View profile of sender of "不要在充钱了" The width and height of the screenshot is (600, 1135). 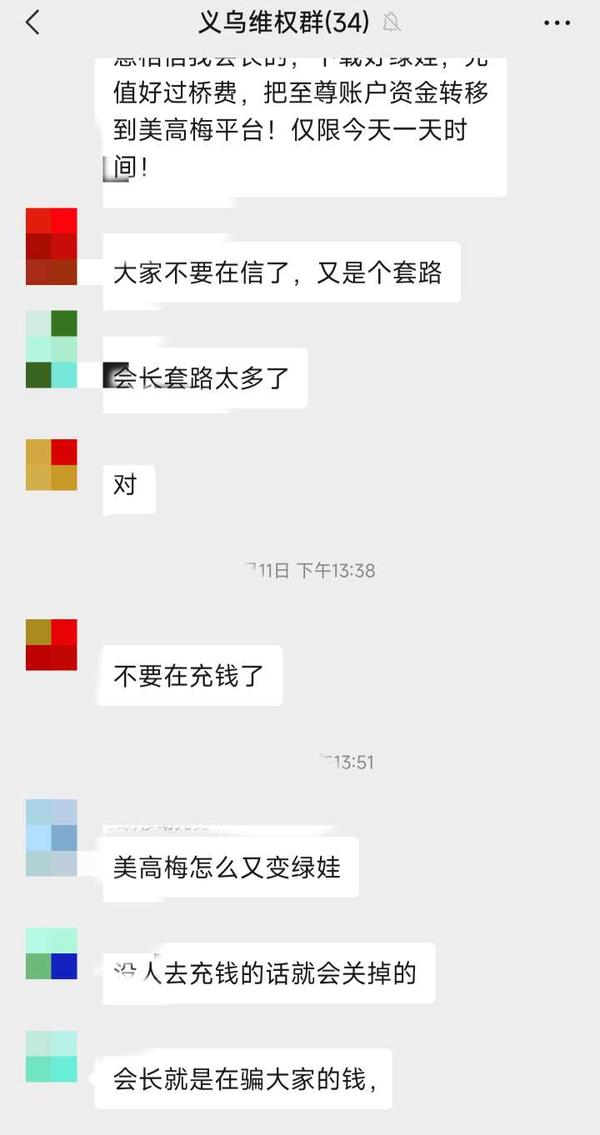pos(51,644)
